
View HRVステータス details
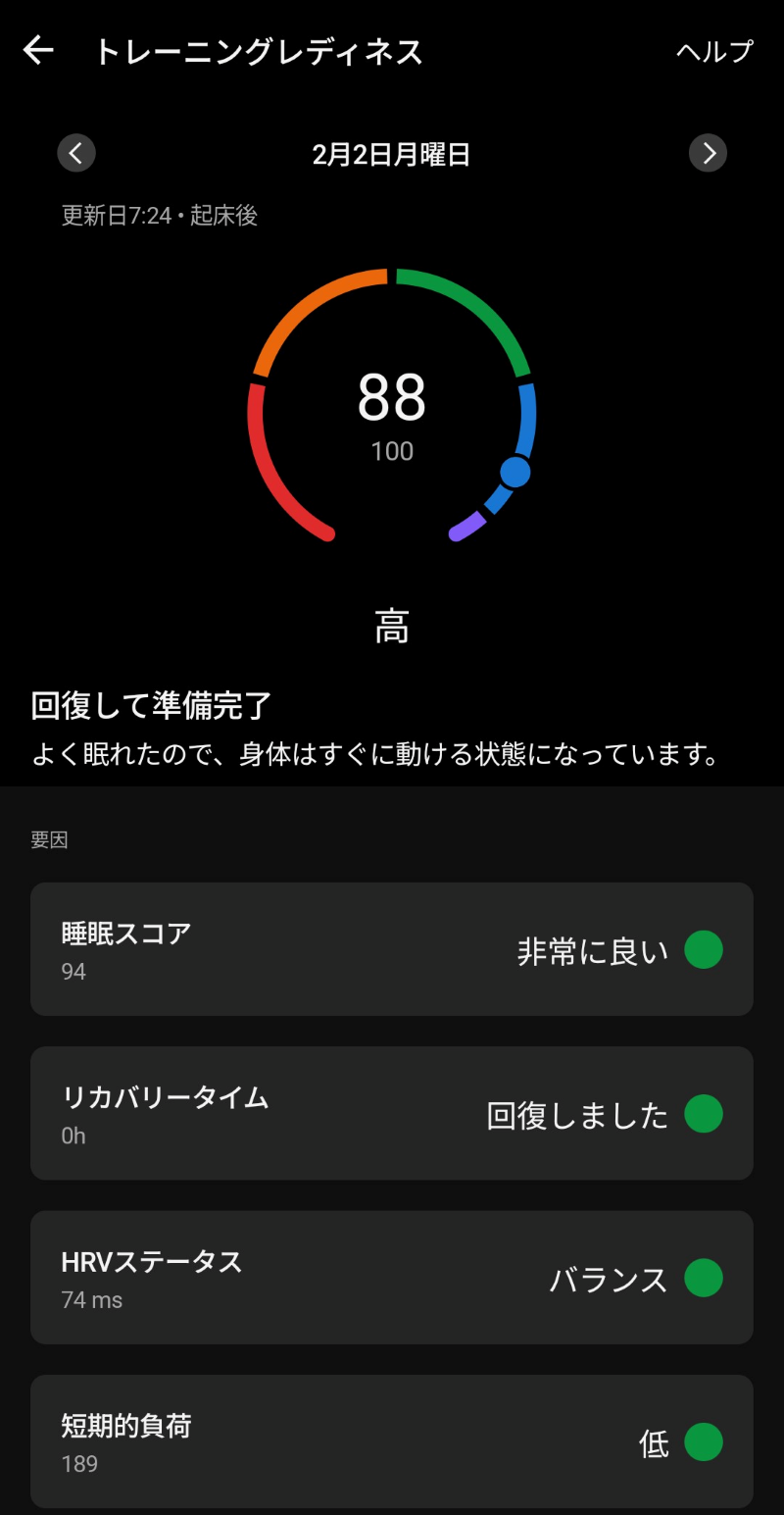(x=392, y=1277)
